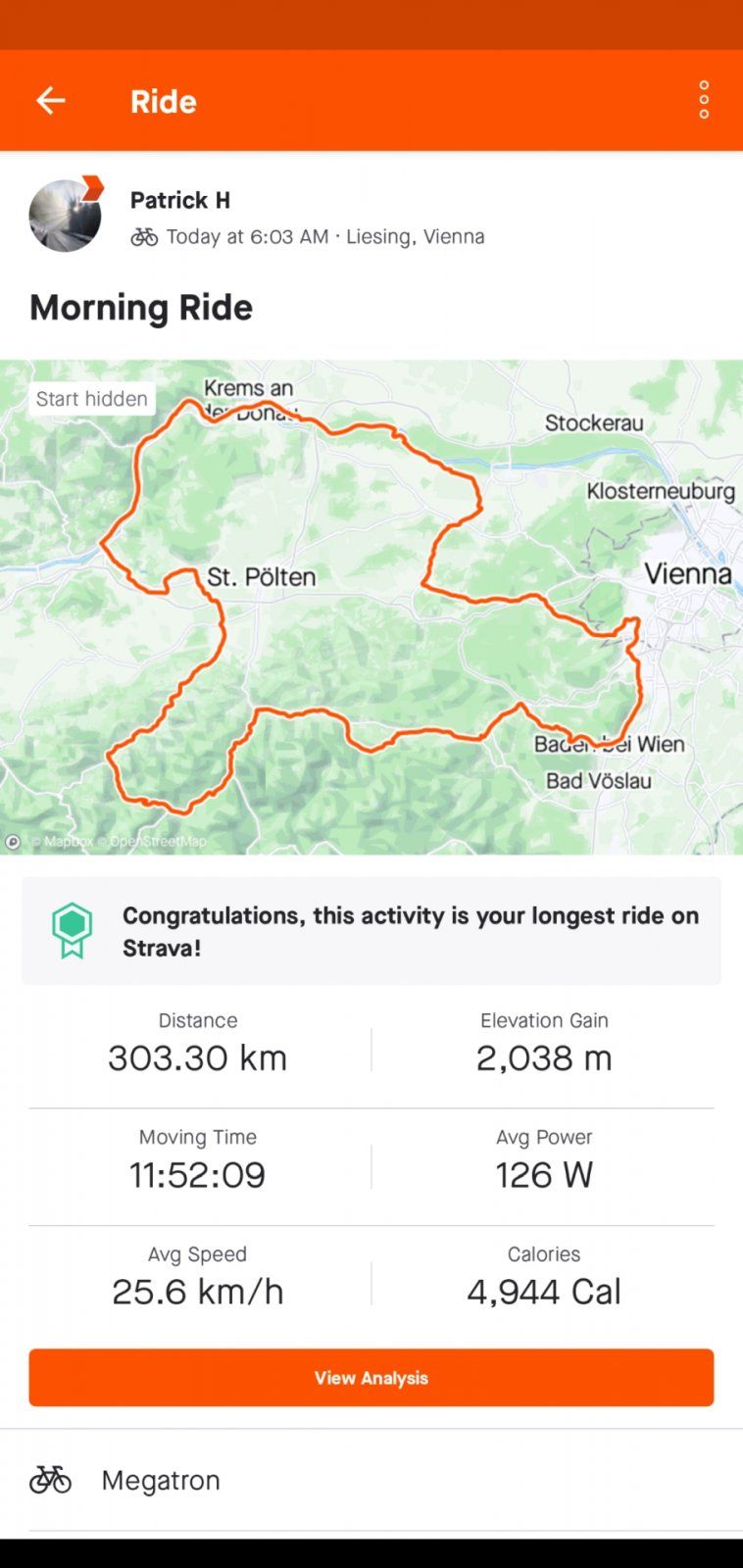Open the three-dot overflow menu
This screenshot has height=1568, width=743.
click(704, 100)
